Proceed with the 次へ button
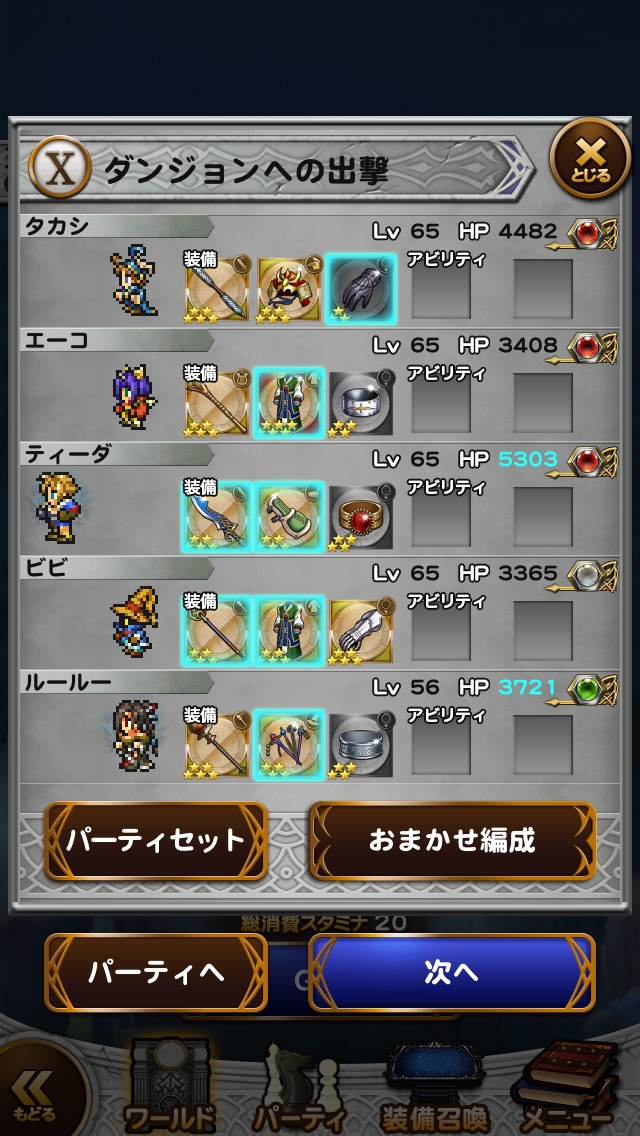 (x=452, y=972)
